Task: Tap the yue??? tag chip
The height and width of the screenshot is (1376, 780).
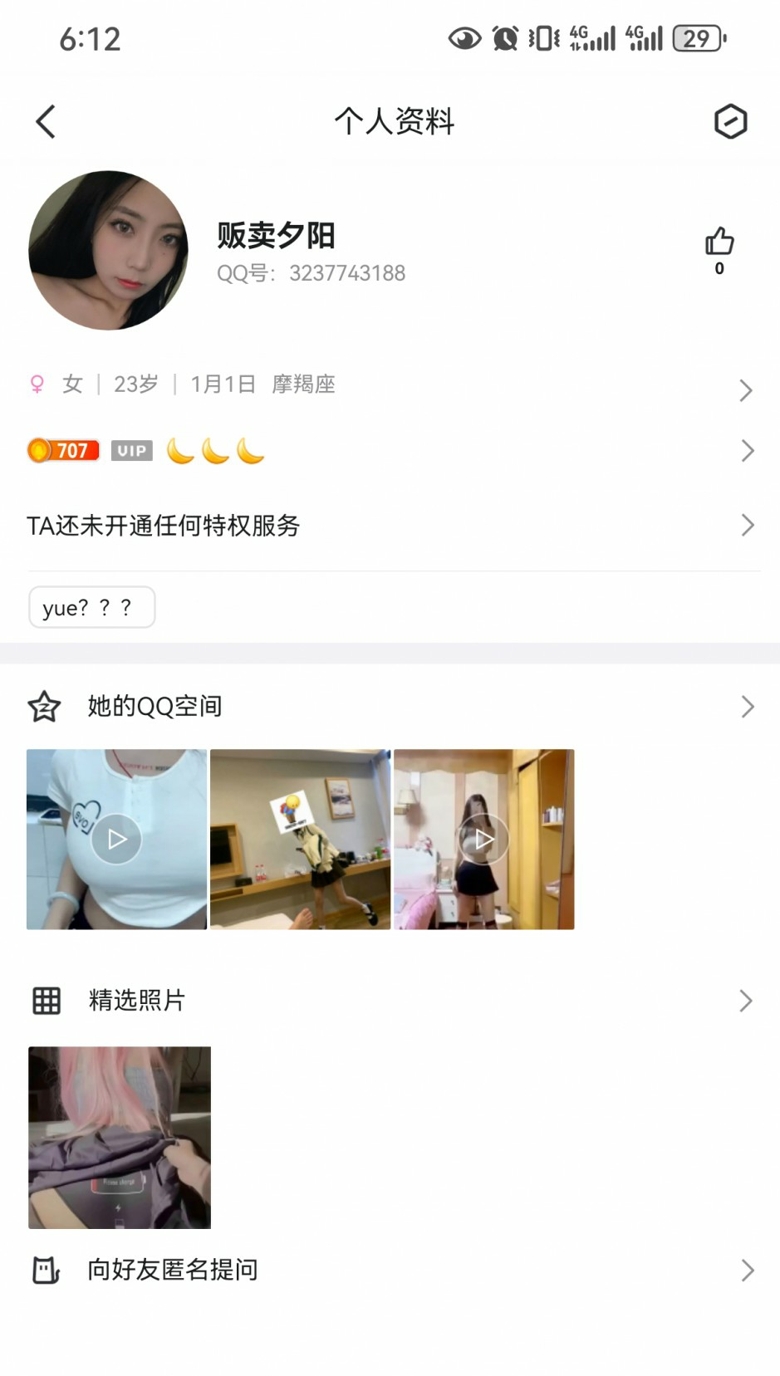Action: [x=91, y=607]
